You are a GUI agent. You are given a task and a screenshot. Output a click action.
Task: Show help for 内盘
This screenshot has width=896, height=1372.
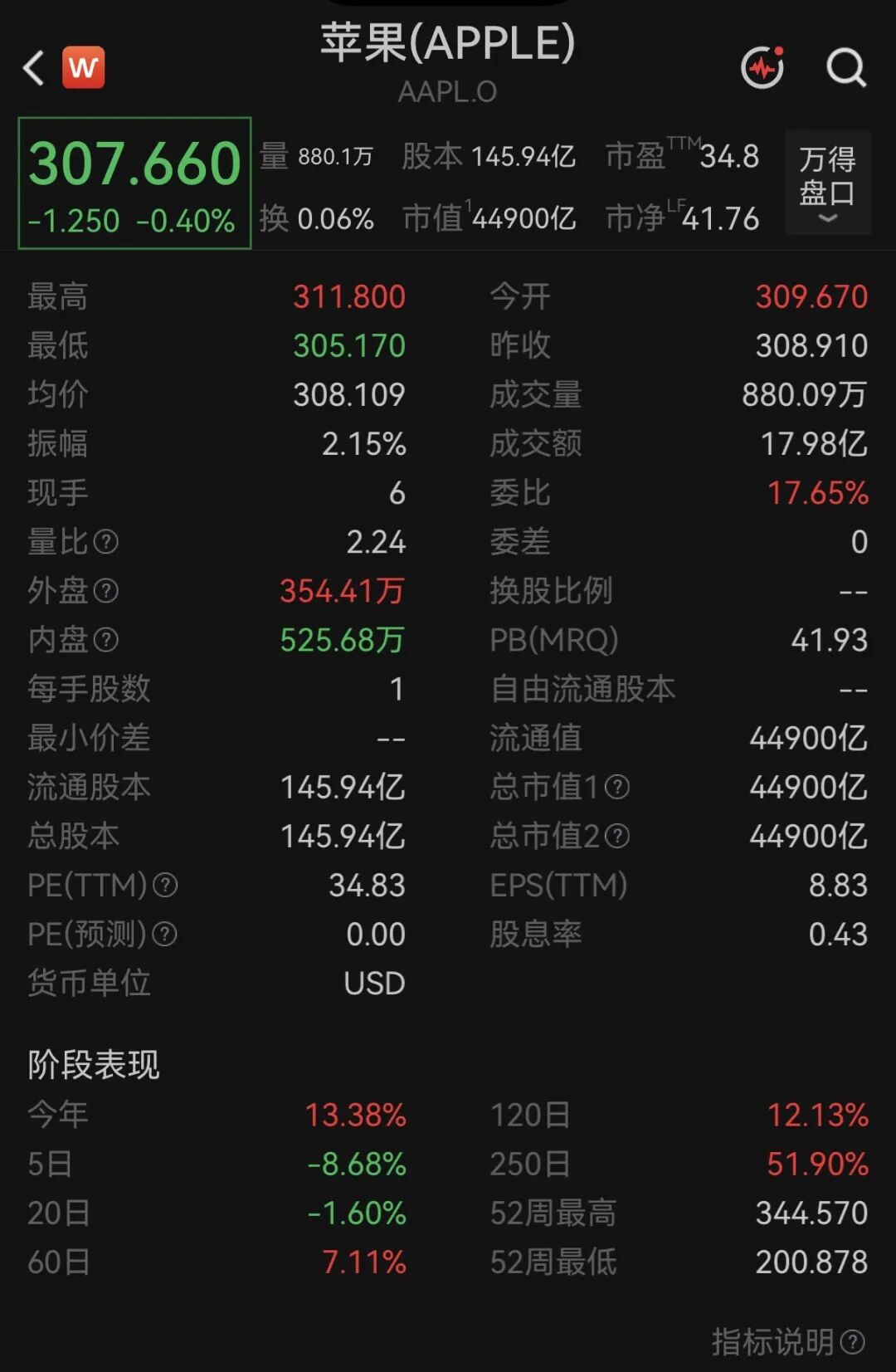[x=105, y=640]
